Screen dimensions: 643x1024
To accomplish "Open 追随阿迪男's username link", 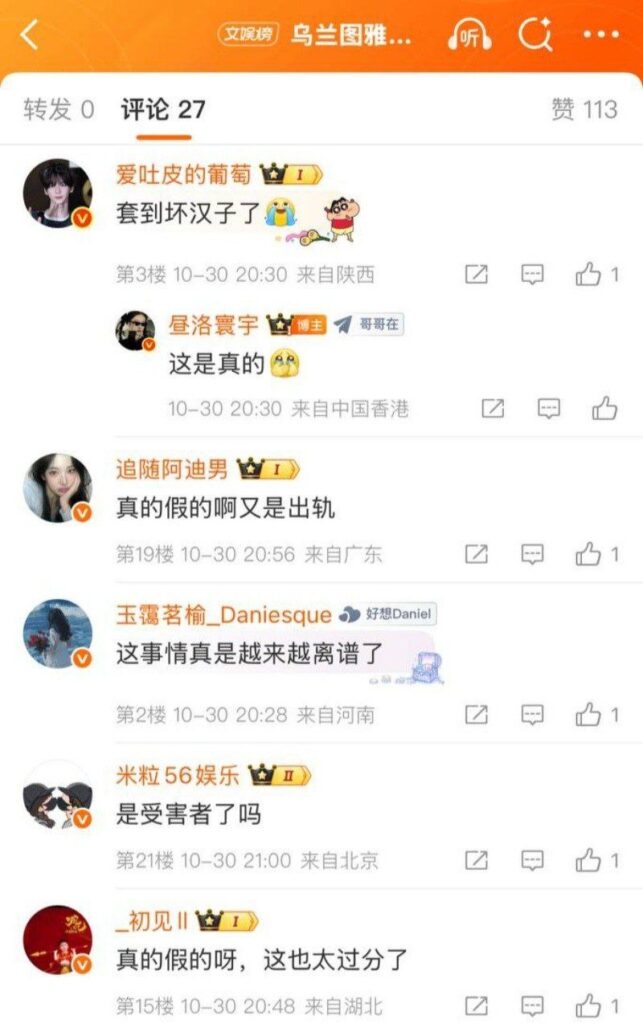I will pyautogui.click(x=171, y=469).
